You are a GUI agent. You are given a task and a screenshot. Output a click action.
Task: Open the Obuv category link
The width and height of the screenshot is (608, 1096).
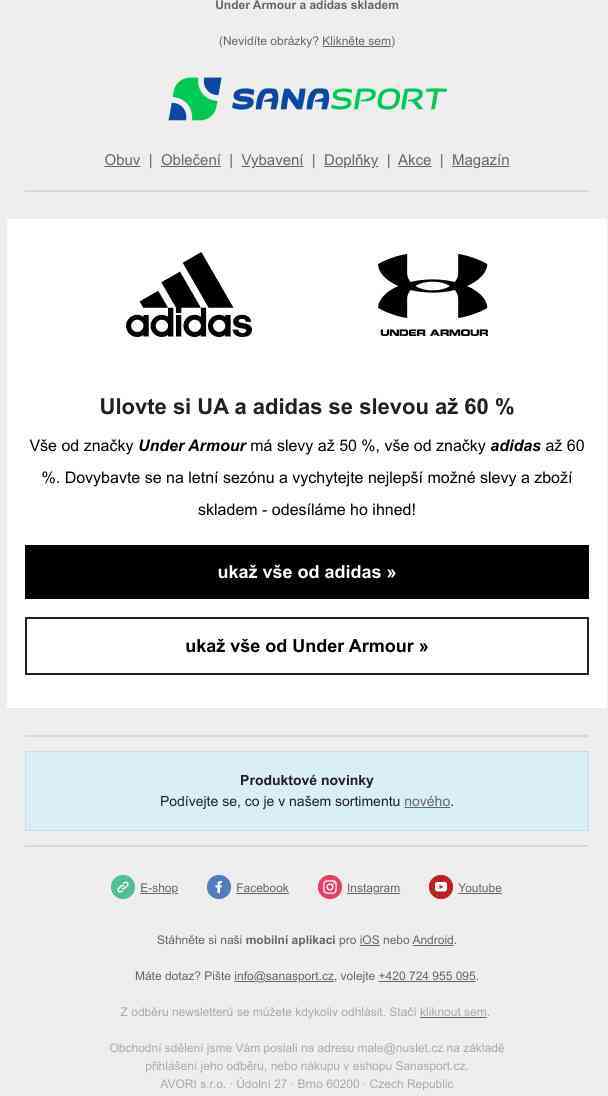point(122,160)
